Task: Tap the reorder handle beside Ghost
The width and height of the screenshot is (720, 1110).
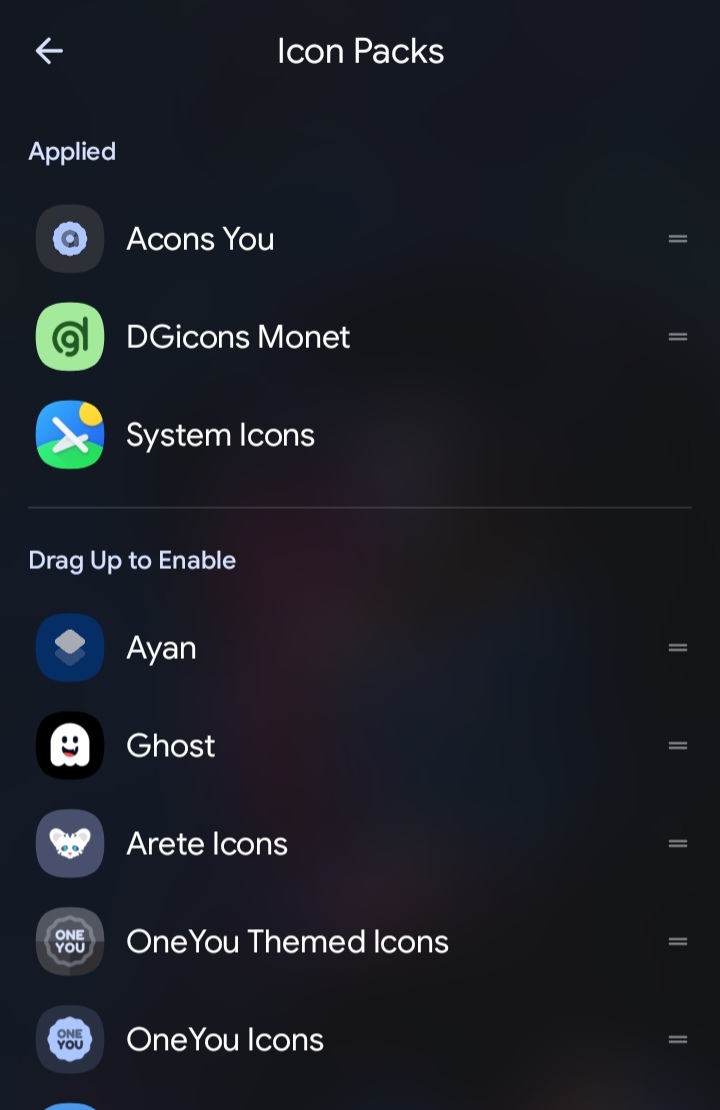Action: tap(678, 746)
